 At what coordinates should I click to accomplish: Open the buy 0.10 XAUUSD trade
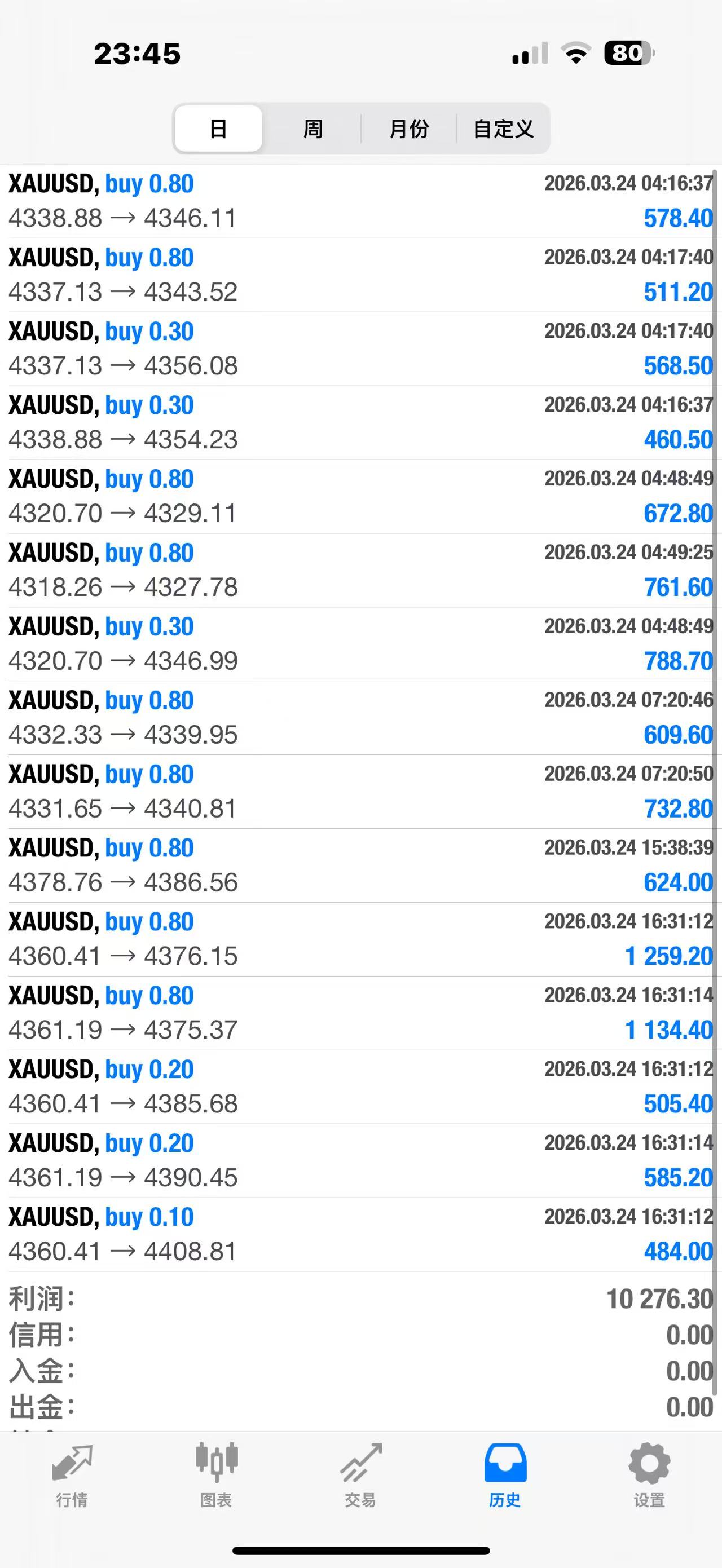[360, 1234]
